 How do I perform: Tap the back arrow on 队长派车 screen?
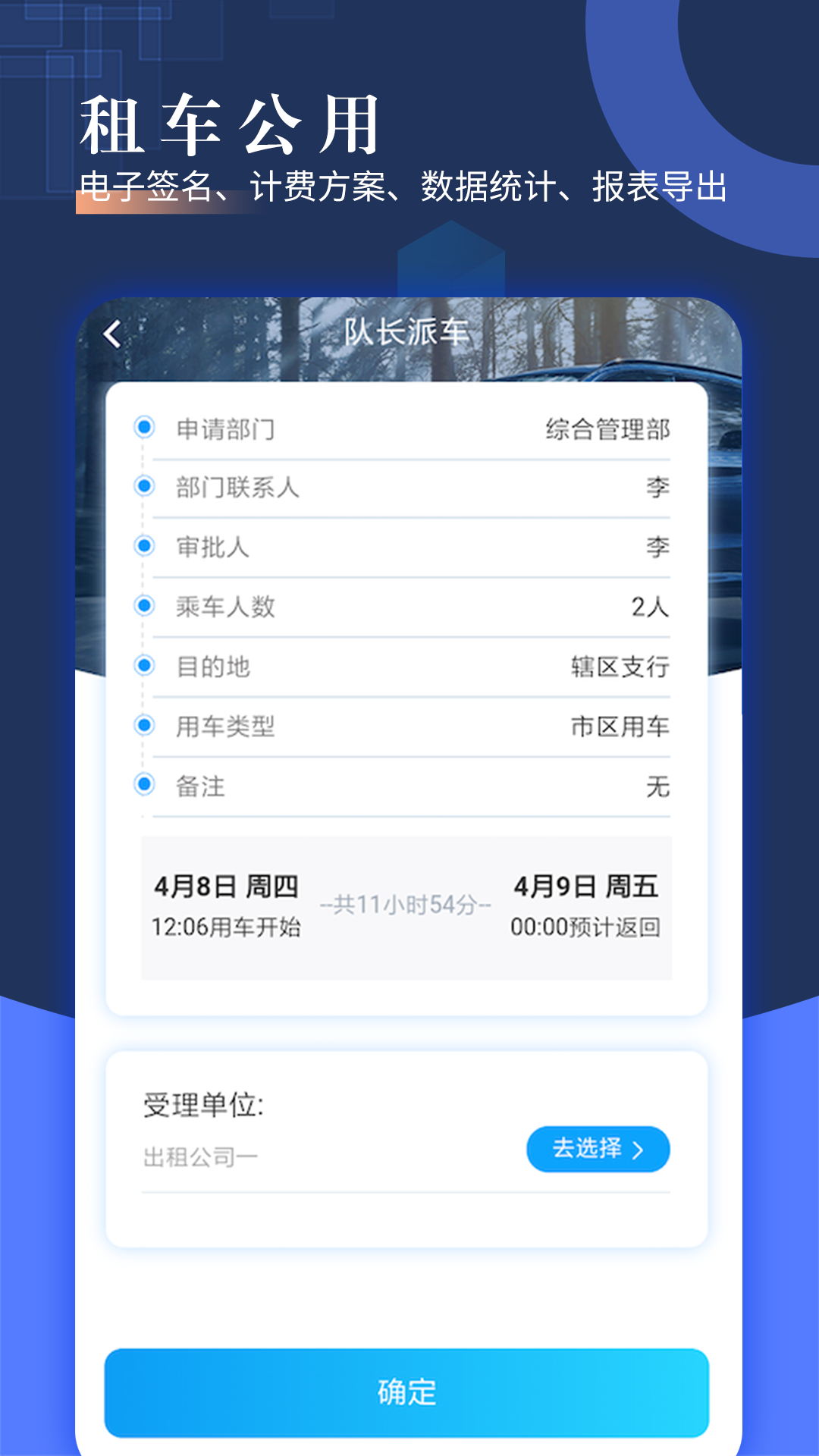114,331
